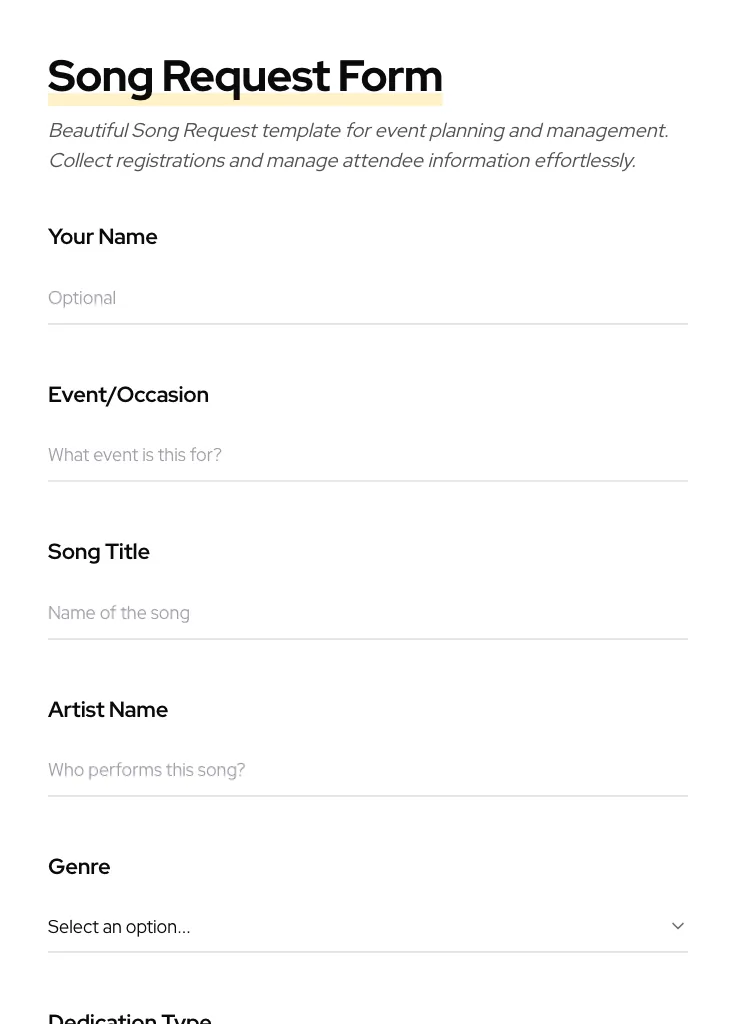This screenshot has height=1024, width=736.
Task: Select the form description text
Action: coord(358,145)
